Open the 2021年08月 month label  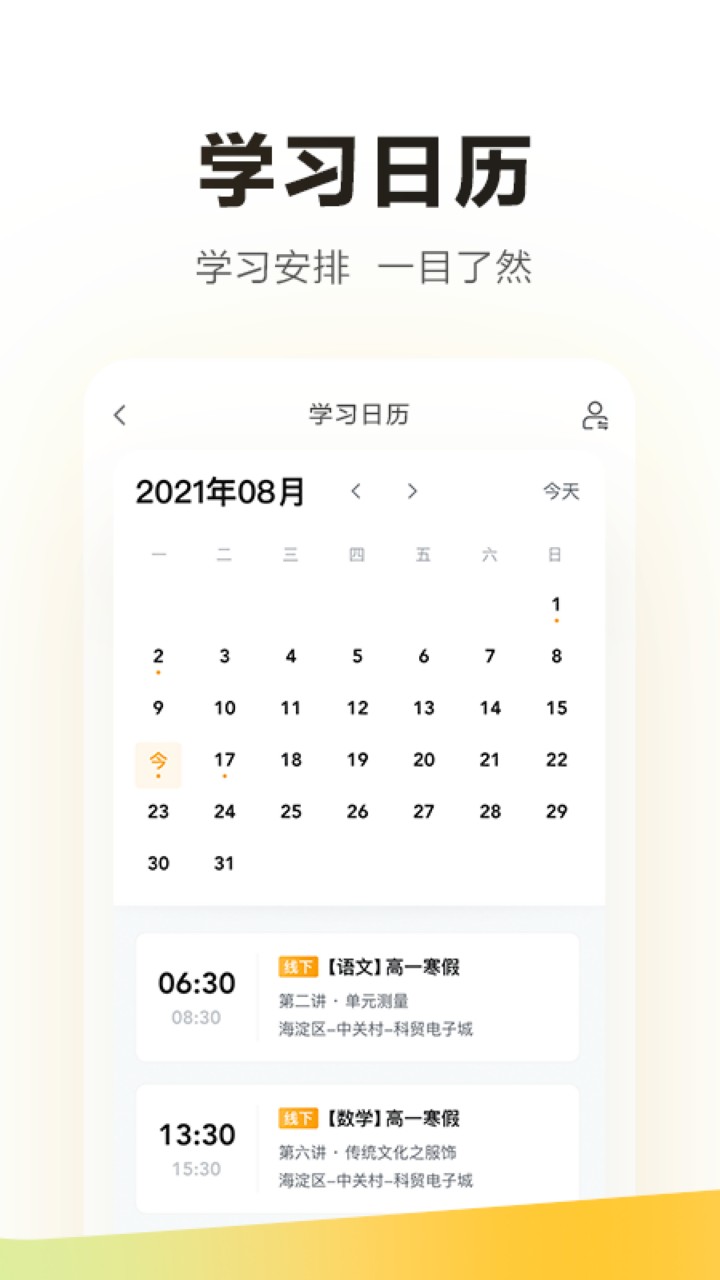[222, 491]
